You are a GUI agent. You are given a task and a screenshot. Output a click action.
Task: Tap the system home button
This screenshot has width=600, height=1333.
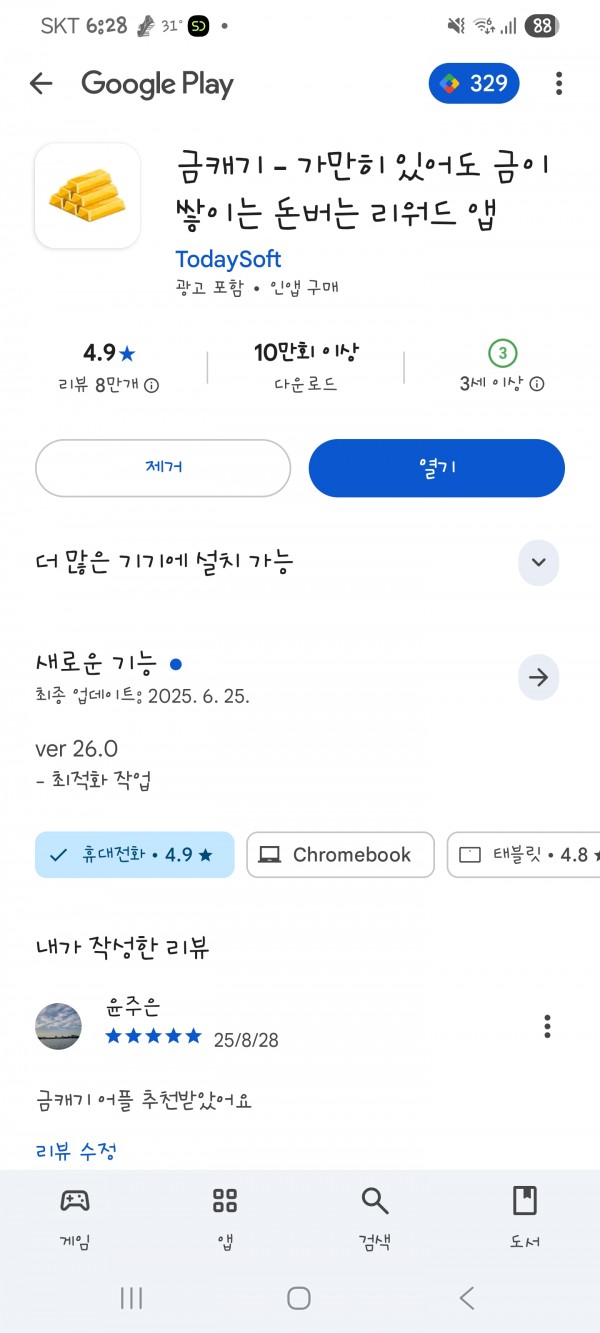[x=299, y=1298]
